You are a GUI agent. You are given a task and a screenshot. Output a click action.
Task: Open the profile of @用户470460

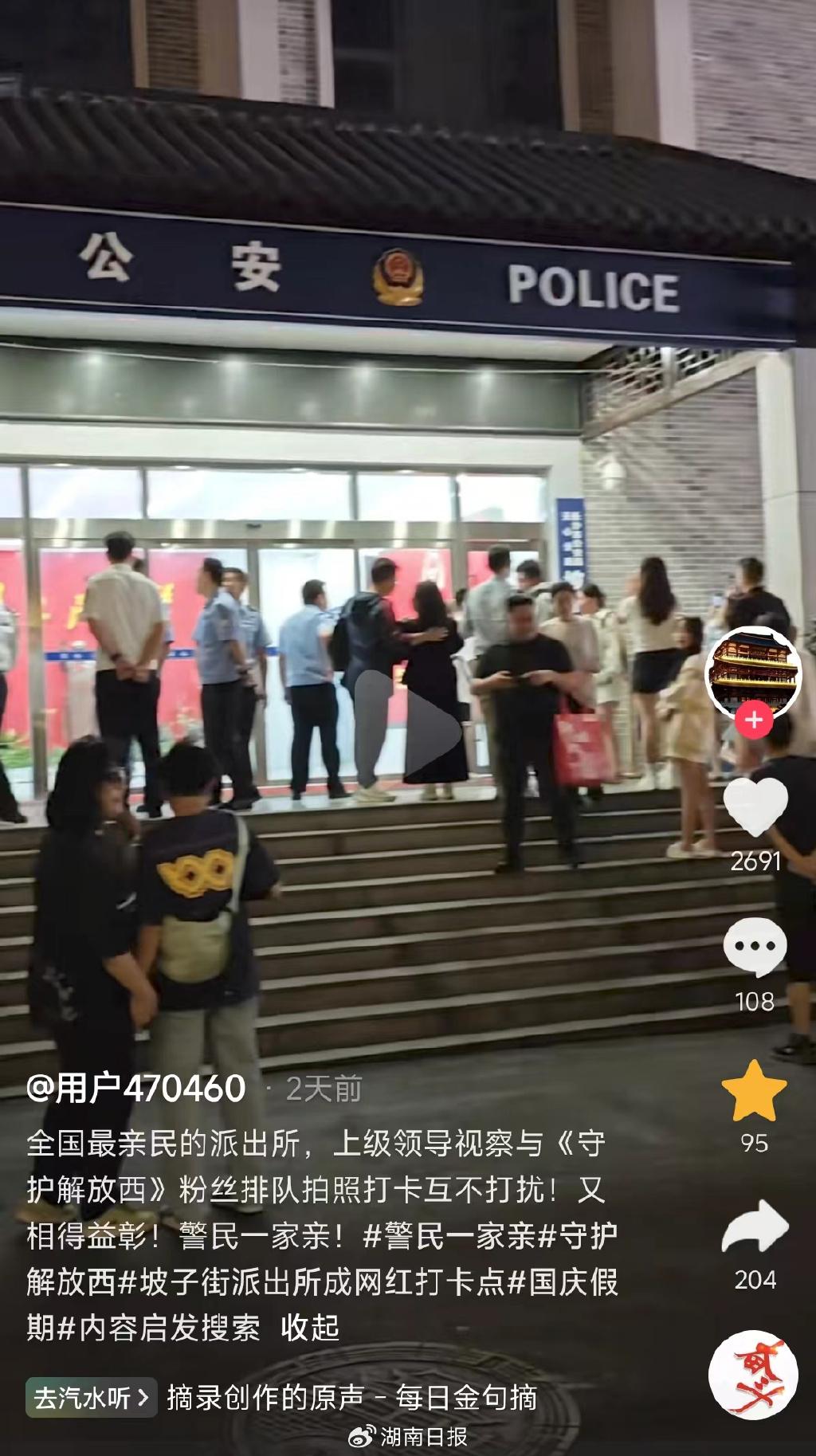click(x=136, y=1089)
